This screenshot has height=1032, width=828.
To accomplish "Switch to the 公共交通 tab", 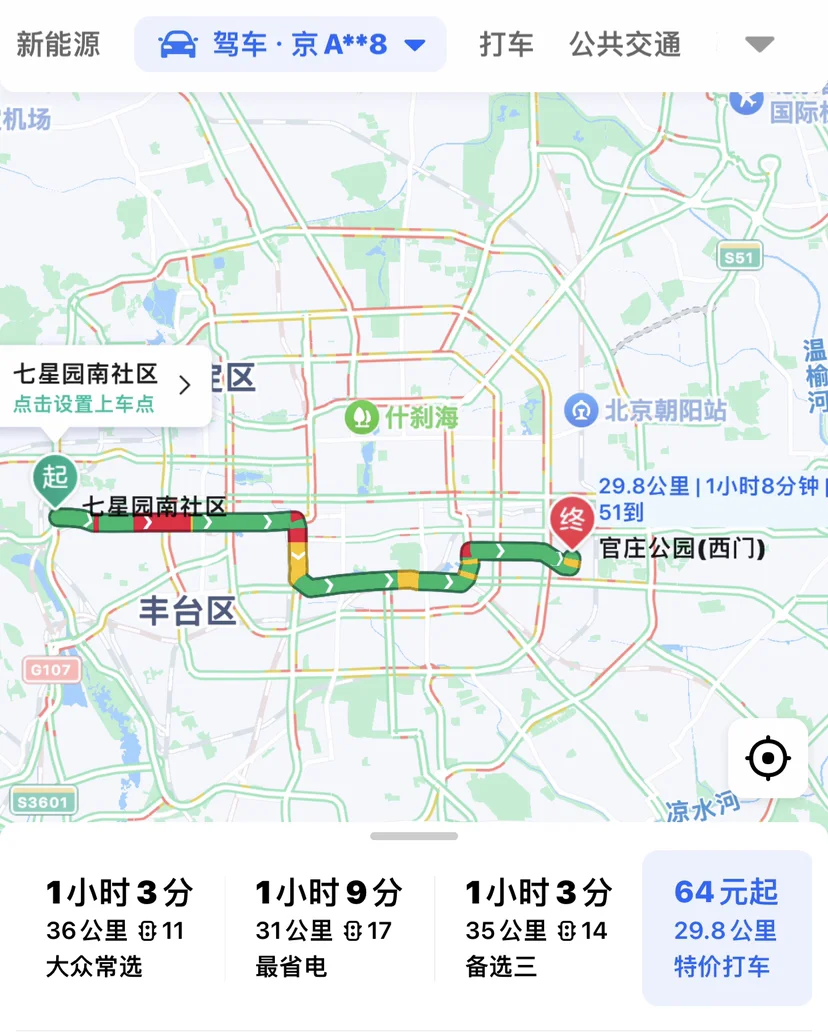I will (625, 45).
